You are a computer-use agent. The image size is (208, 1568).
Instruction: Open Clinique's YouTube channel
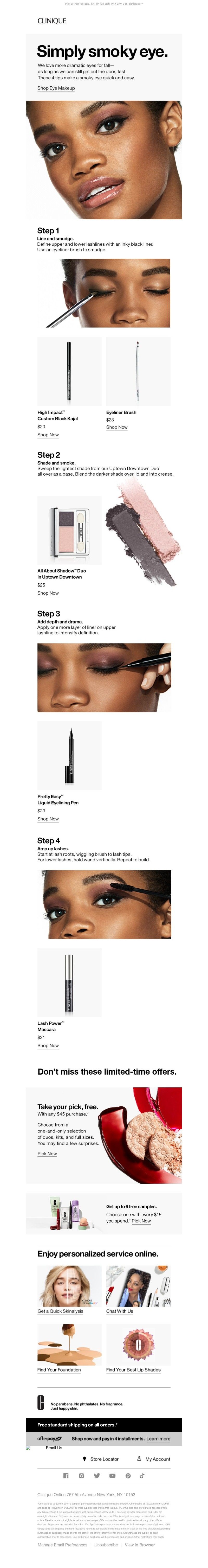112,1475
